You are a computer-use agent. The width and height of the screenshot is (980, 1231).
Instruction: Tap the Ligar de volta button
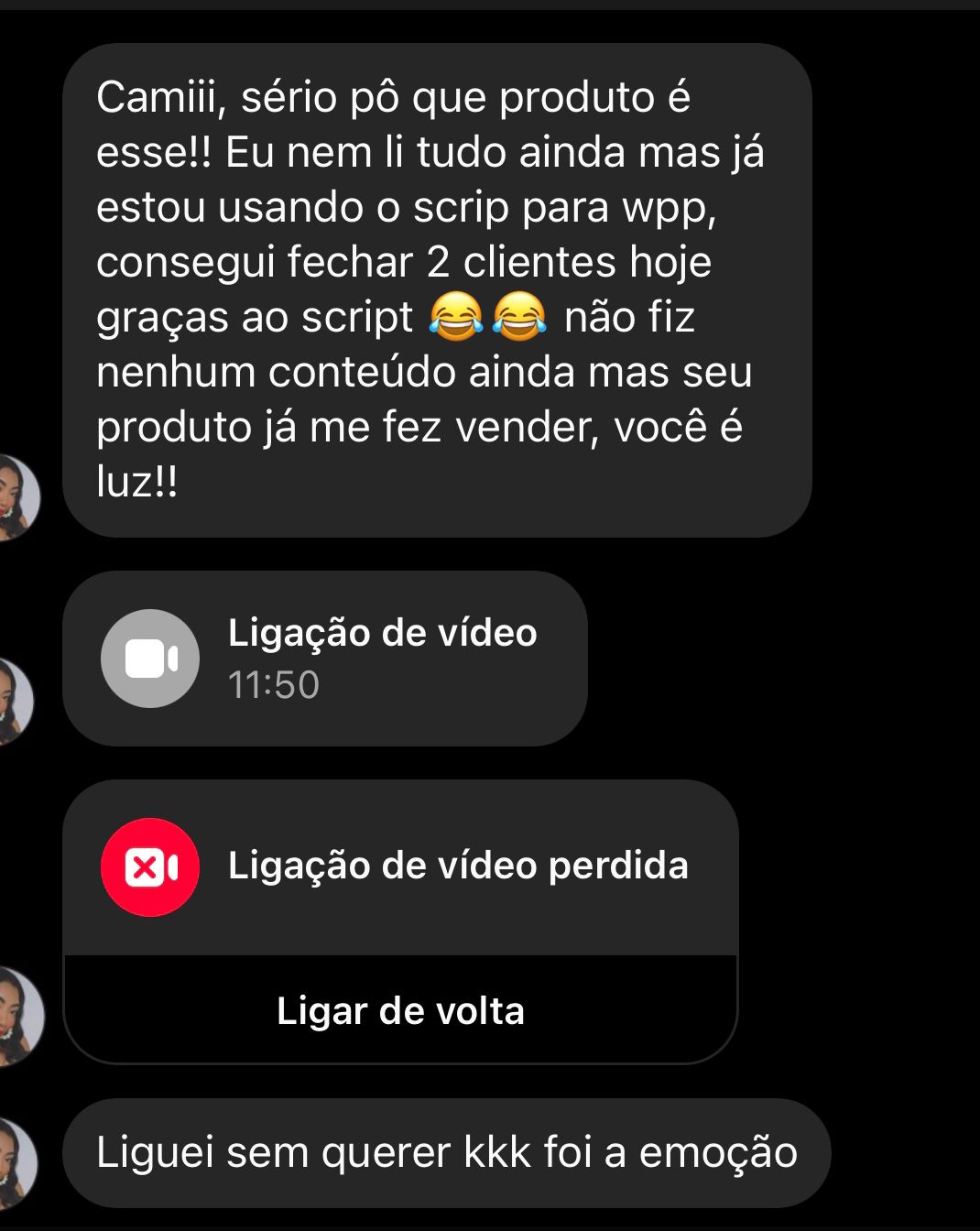tap(400, 1011)
